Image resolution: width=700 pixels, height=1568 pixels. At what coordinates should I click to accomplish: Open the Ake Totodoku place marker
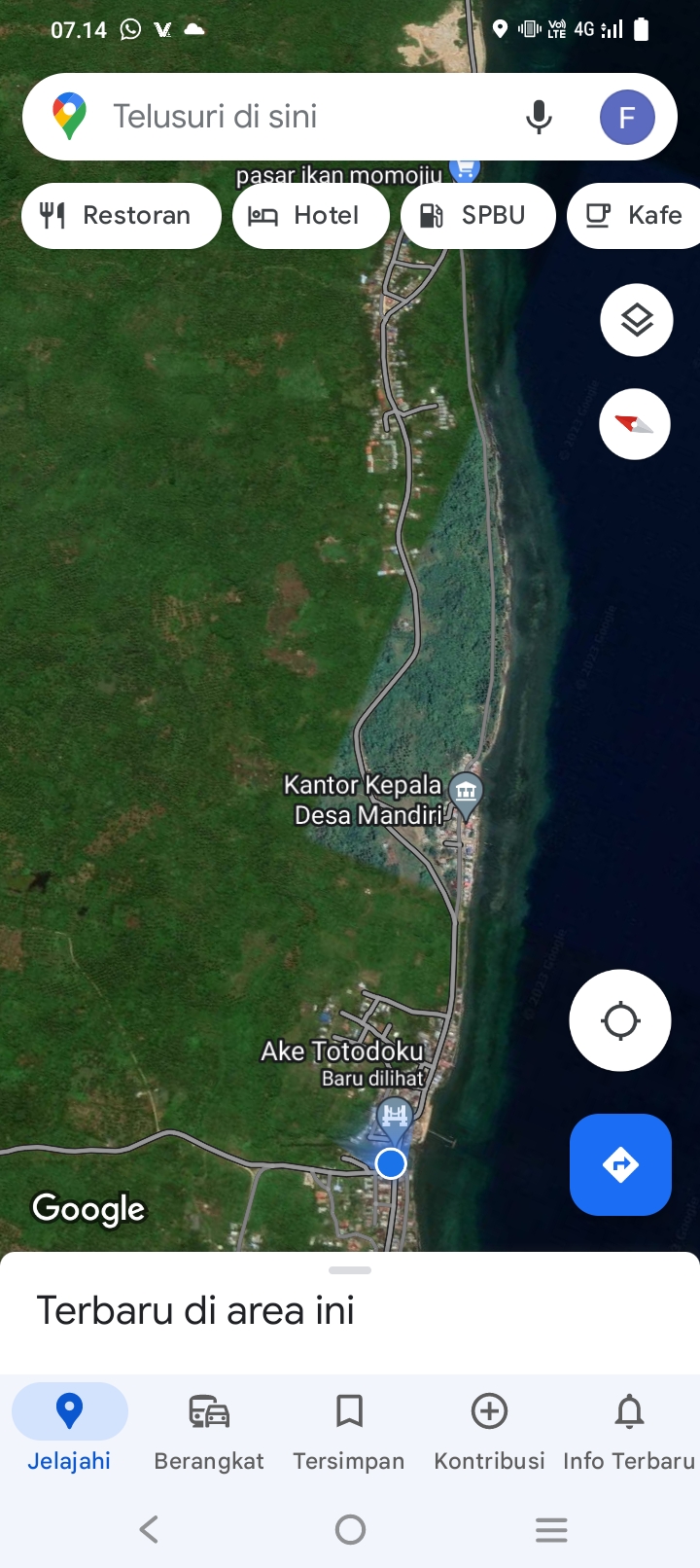[395, 1117]
